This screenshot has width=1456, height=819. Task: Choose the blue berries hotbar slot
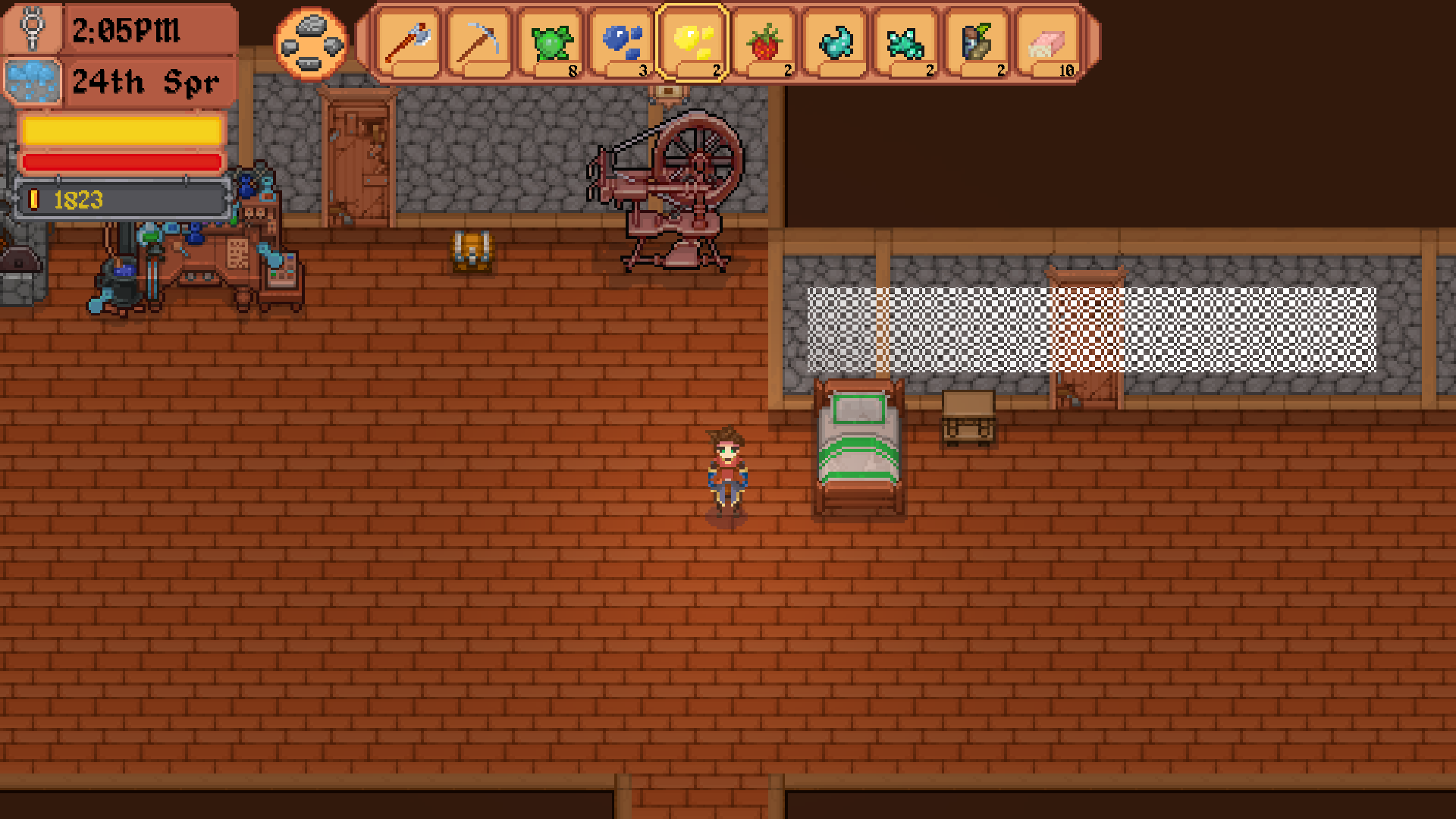[622, 42]
